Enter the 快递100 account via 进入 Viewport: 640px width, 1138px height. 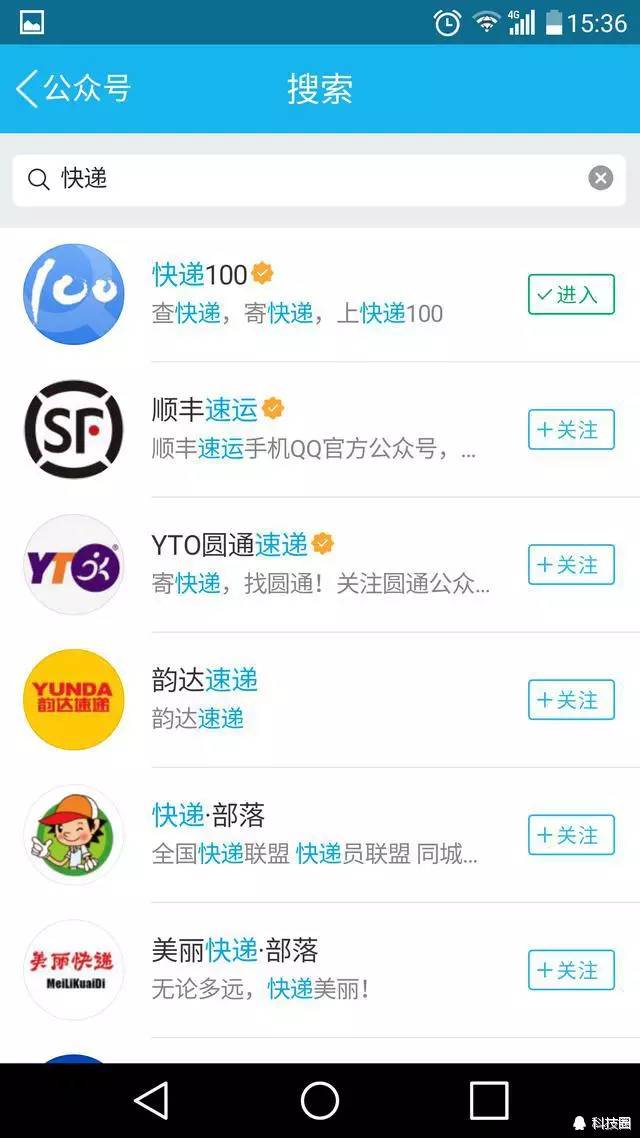pos(571,294)
